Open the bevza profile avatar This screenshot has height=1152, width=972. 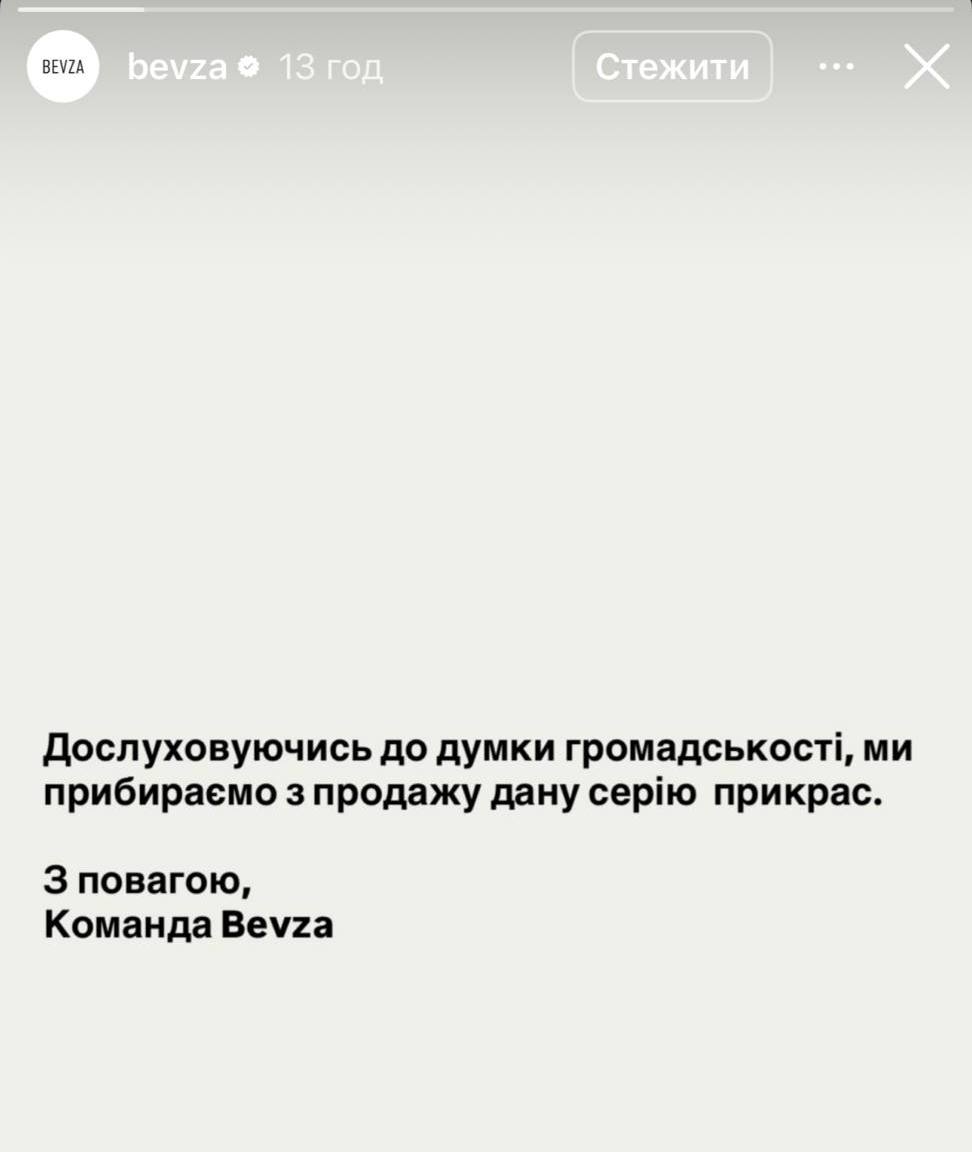63,67
